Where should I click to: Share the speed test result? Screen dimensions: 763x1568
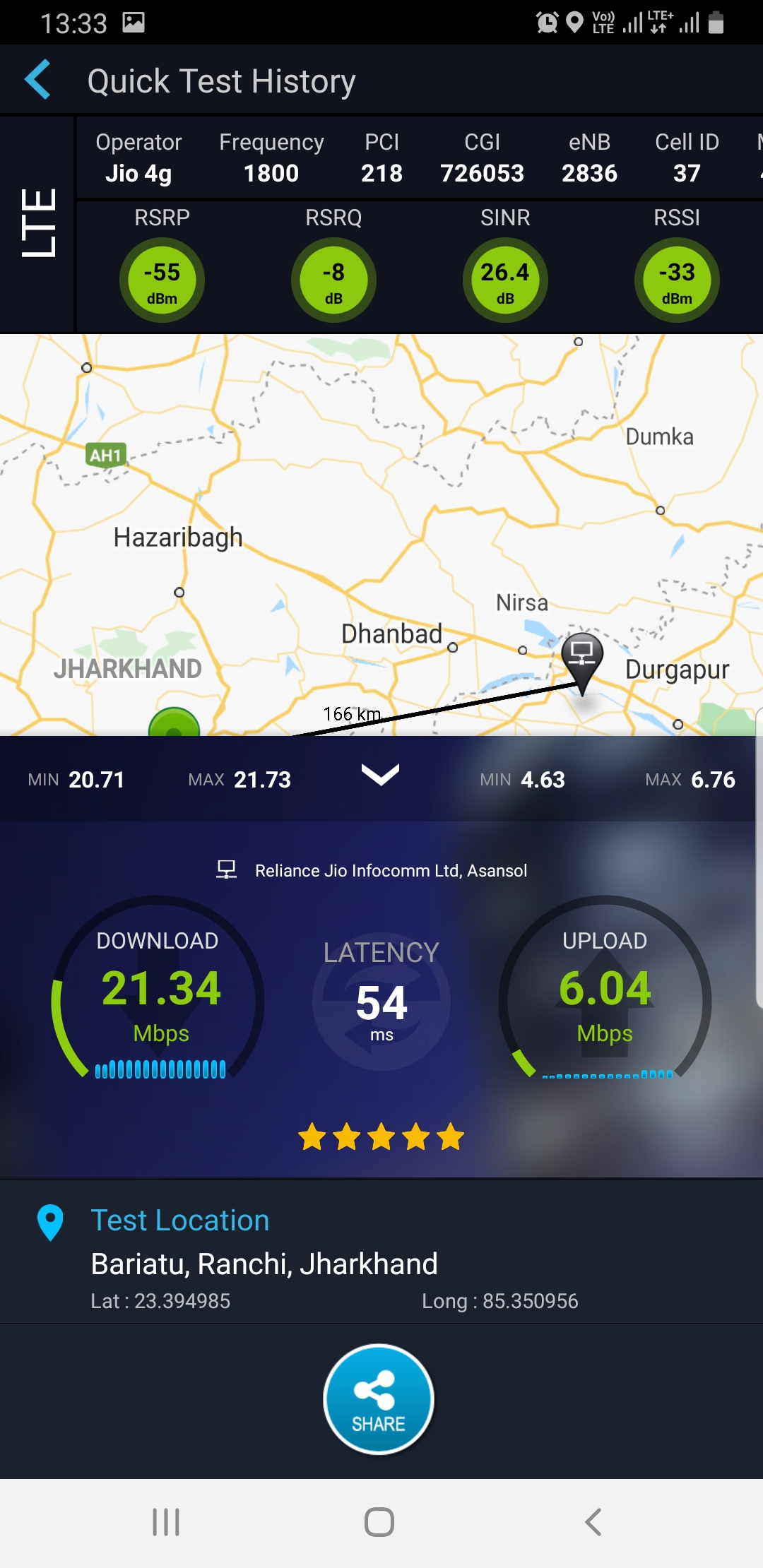pos(379,1399)
